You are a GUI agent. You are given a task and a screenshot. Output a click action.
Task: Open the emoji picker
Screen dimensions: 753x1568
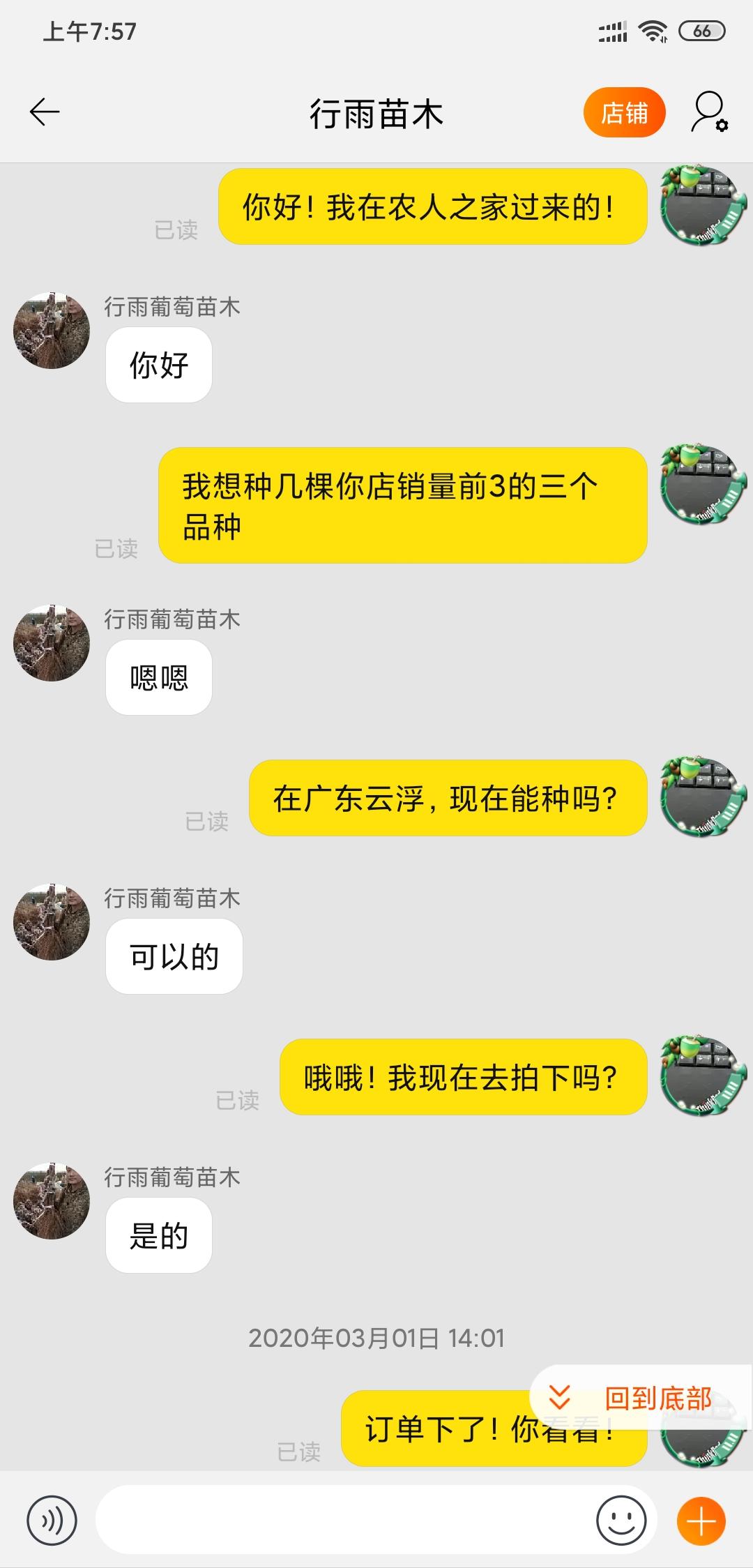[x=621, y=1520]
